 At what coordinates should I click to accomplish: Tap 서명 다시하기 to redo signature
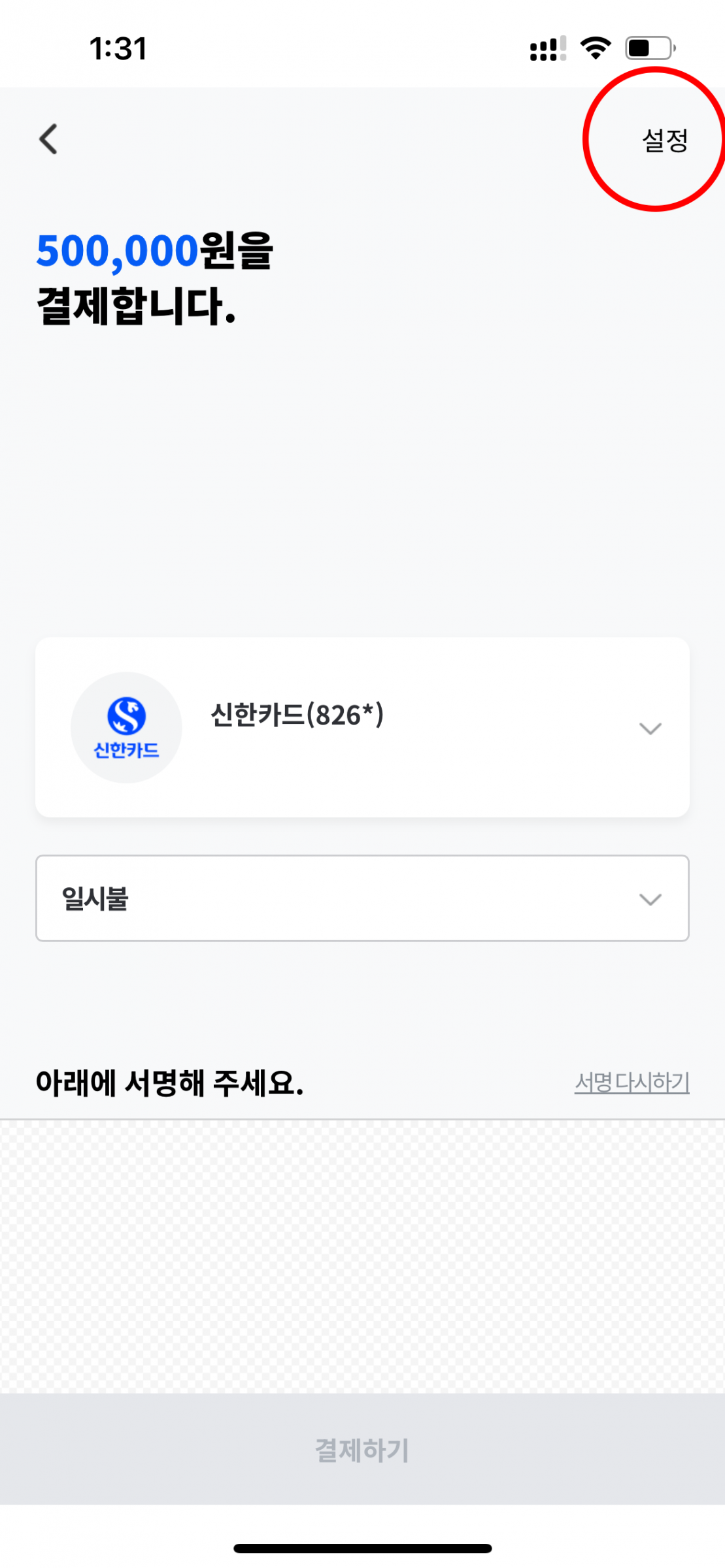click(x=632, y=1083)
